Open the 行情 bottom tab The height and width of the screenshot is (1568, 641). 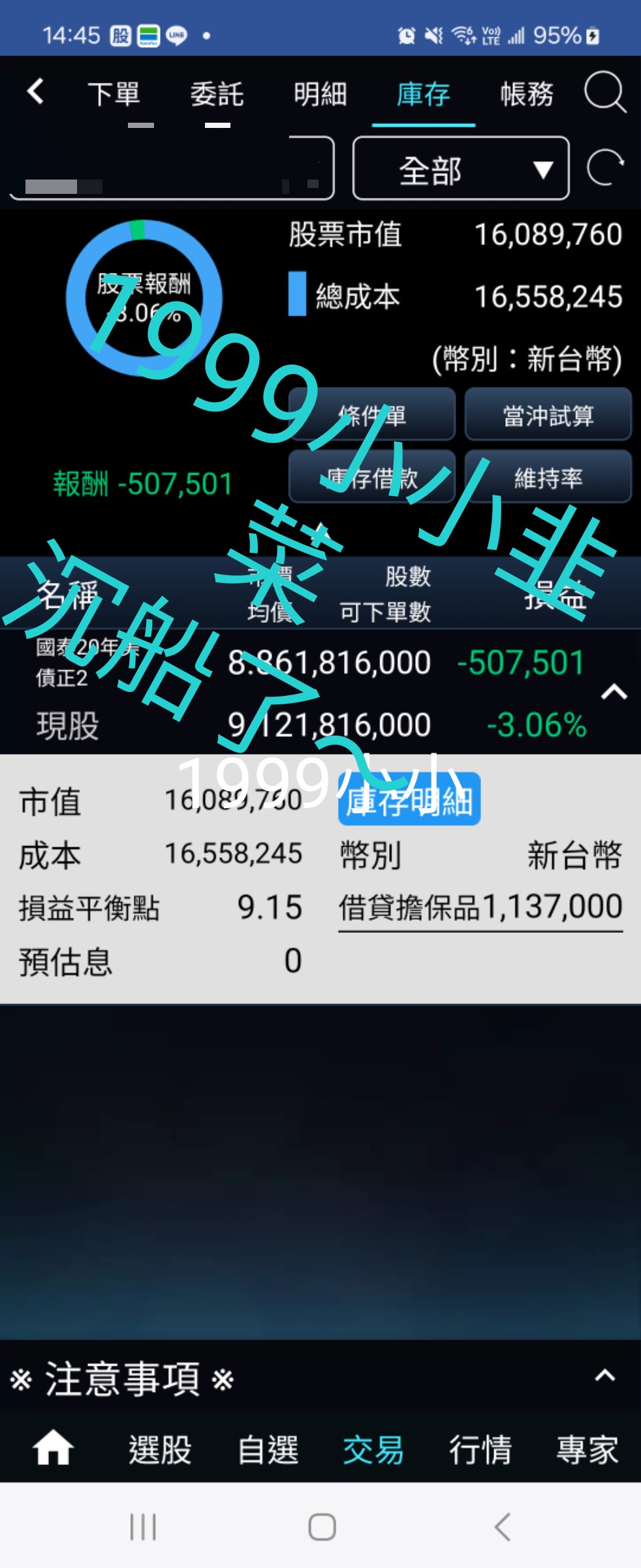pyautogui.click(x=480, y=1449)
